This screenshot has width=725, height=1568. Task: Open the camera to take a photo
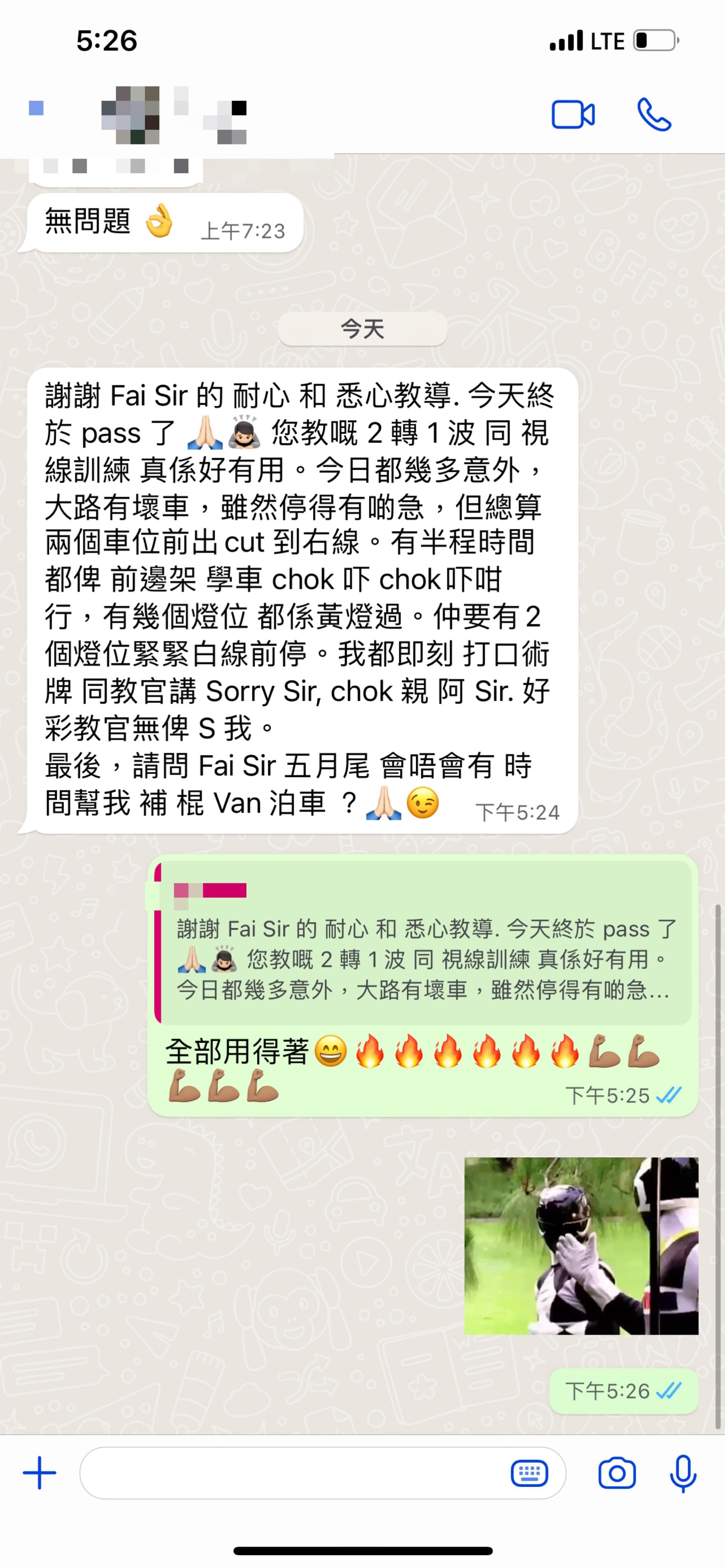617,1473
